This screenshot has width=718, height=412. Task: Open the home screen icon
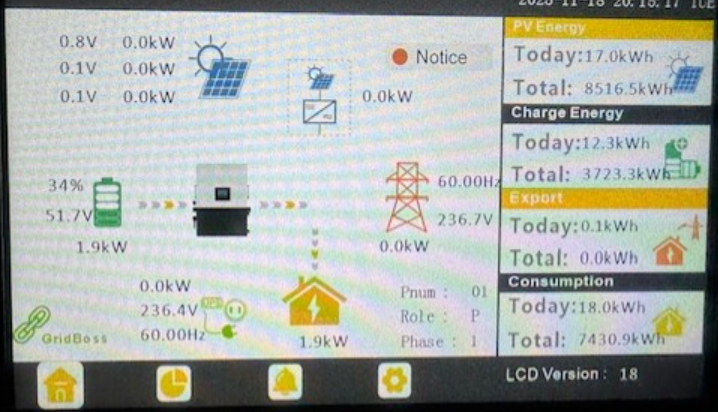[x=61, y=384]
